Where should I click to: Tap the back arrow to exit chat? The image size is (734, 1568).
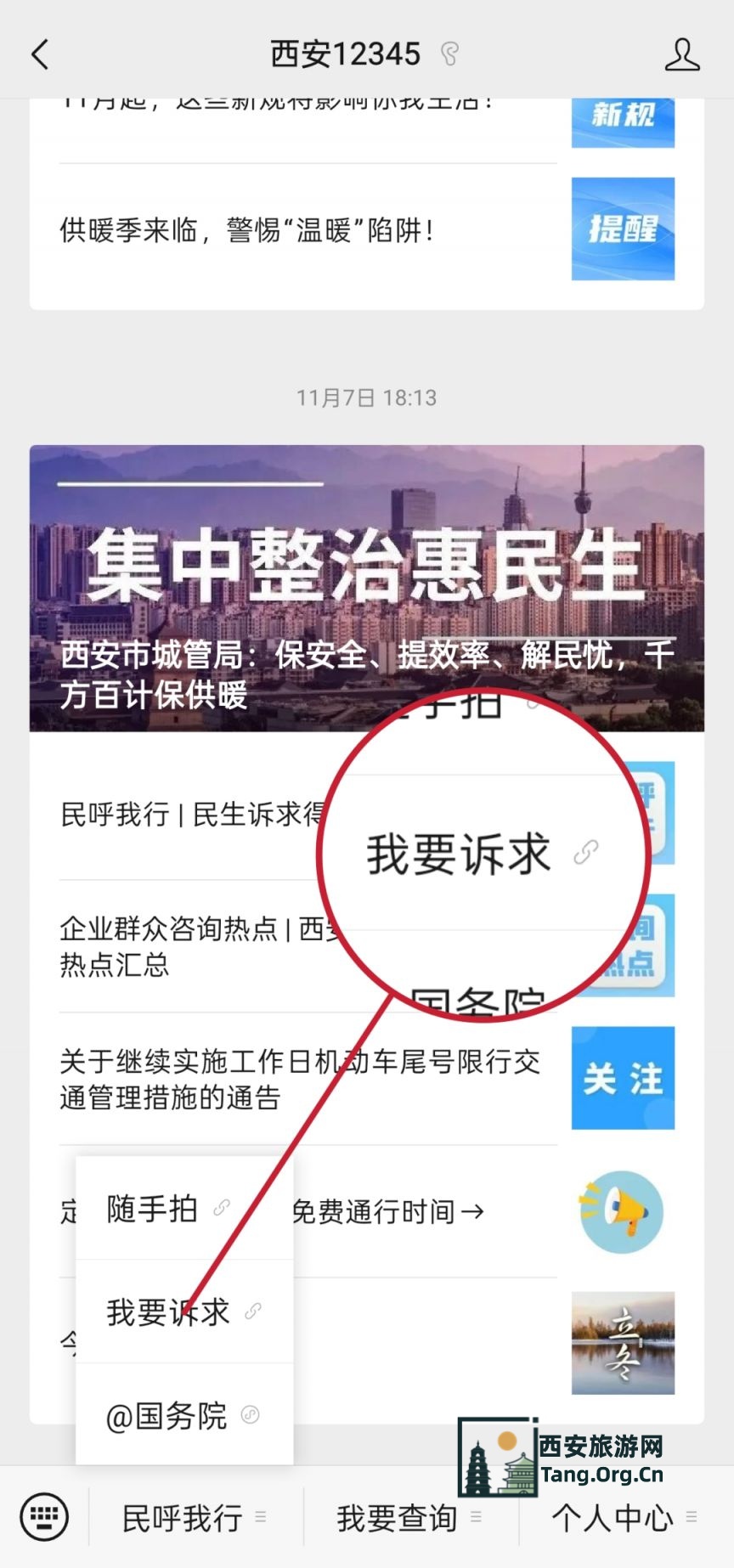(38, 53)
